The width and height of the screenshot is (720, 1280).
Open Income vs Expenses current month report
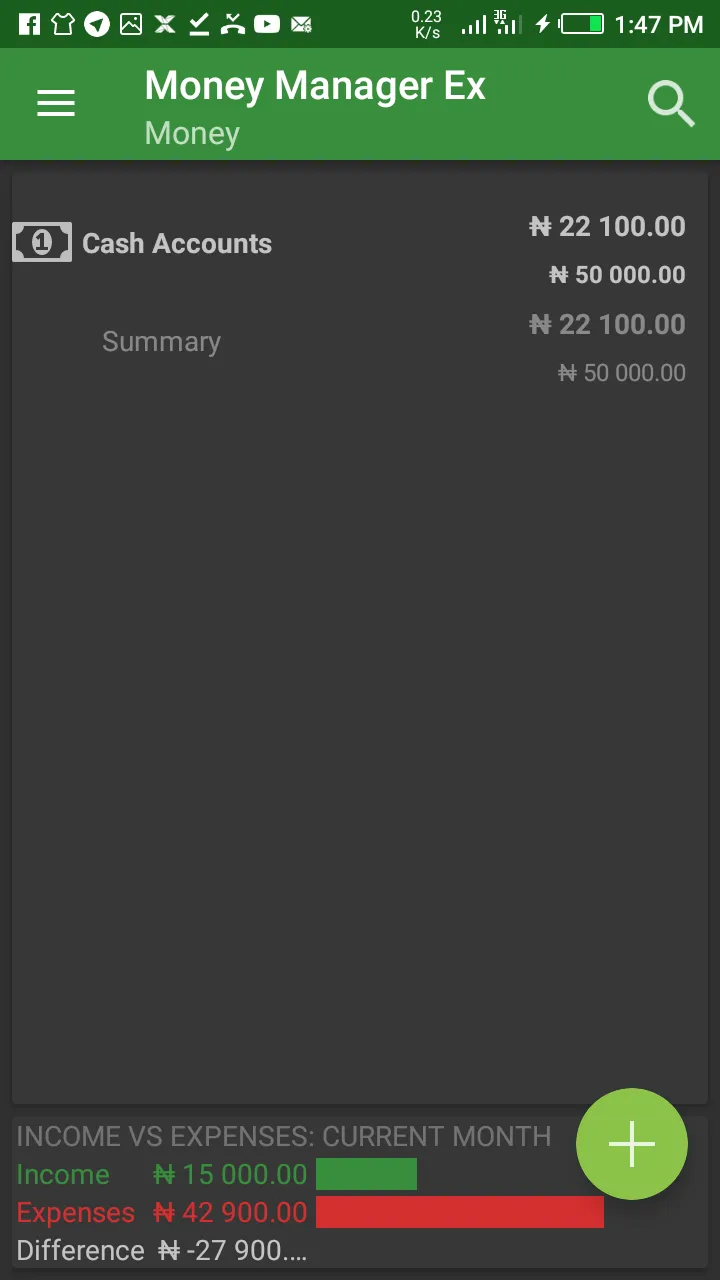[284, 1137]
